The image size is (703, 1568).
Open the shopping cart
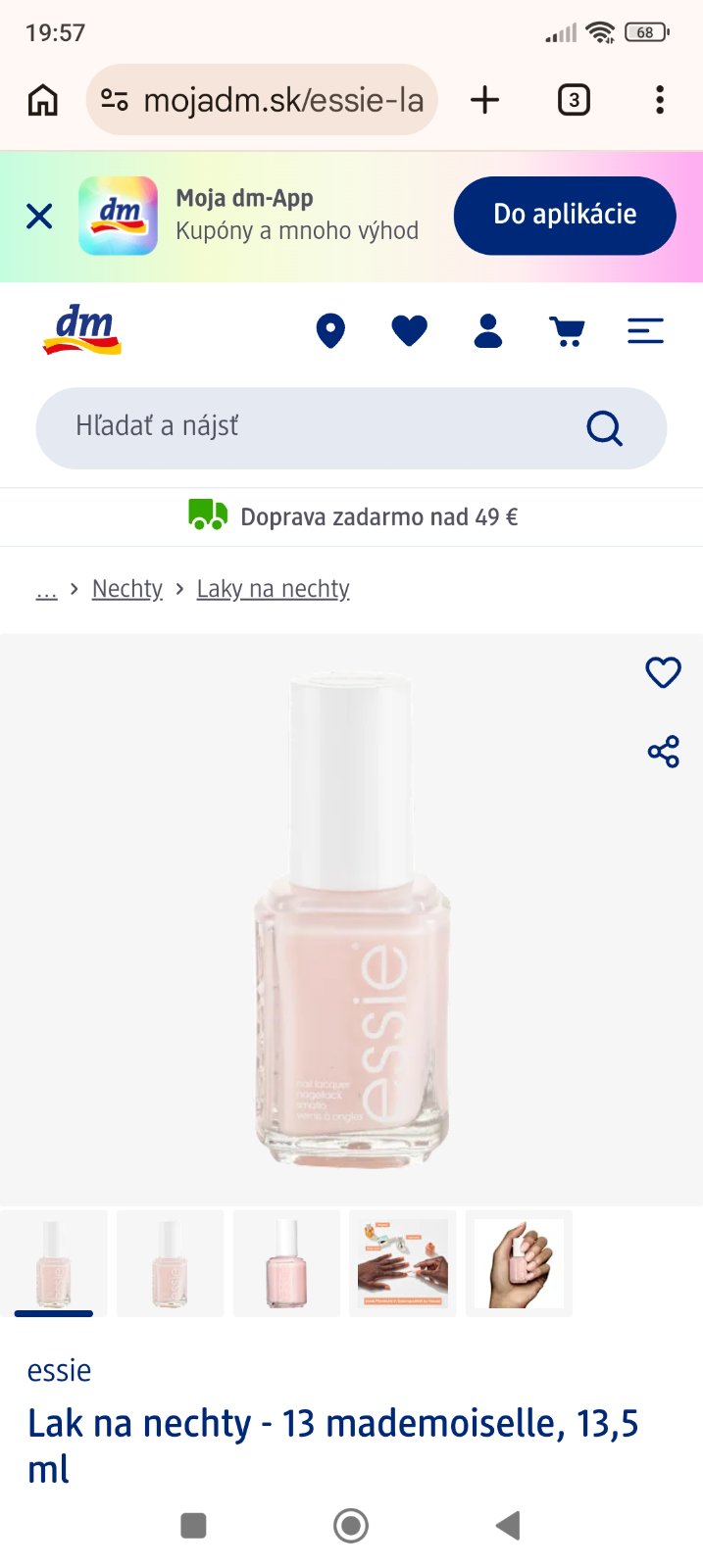[x=567, y=332]
